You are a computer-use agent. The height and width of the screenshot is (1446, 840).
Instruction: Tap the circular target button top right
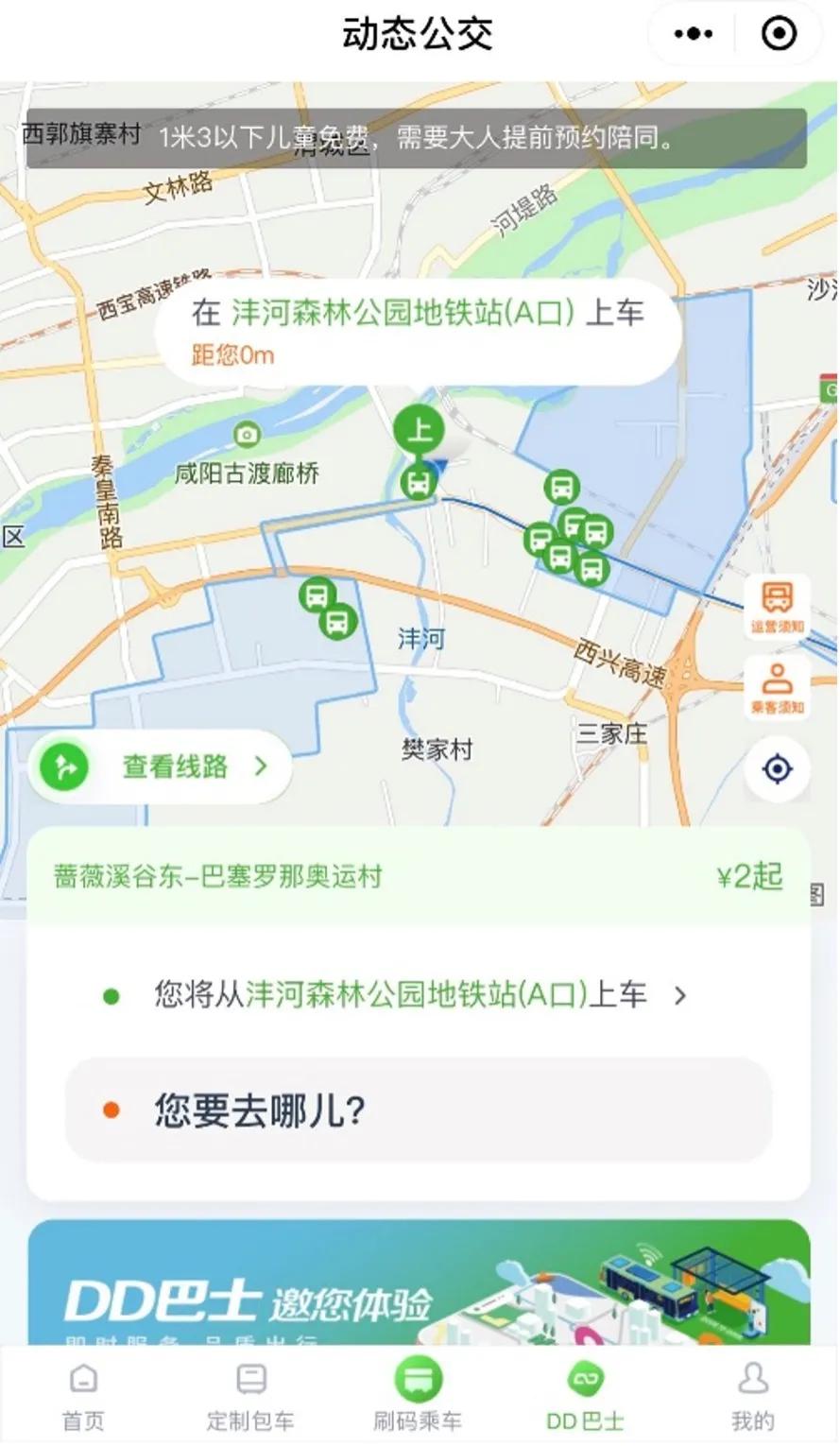pyautogui.click(x=778, y=32)
